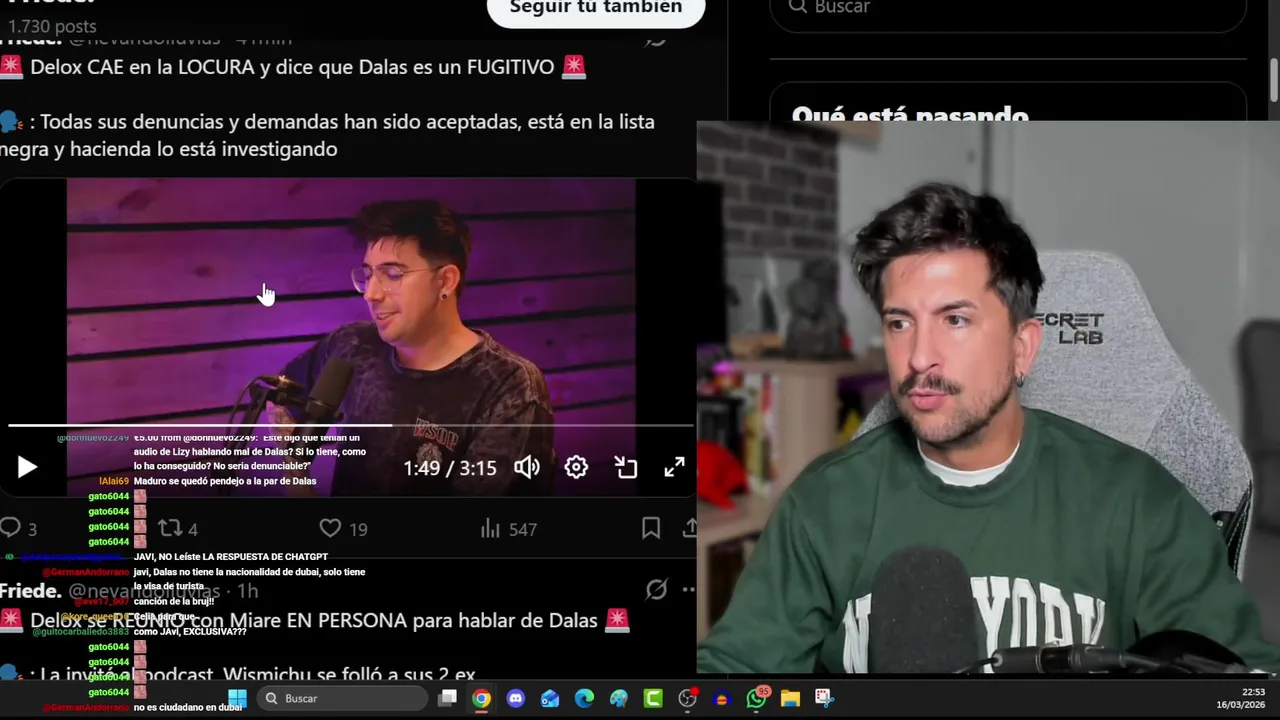Open Google Chrome from the taskbar
Screen dimensions: 1280x720
click(482, 698)
